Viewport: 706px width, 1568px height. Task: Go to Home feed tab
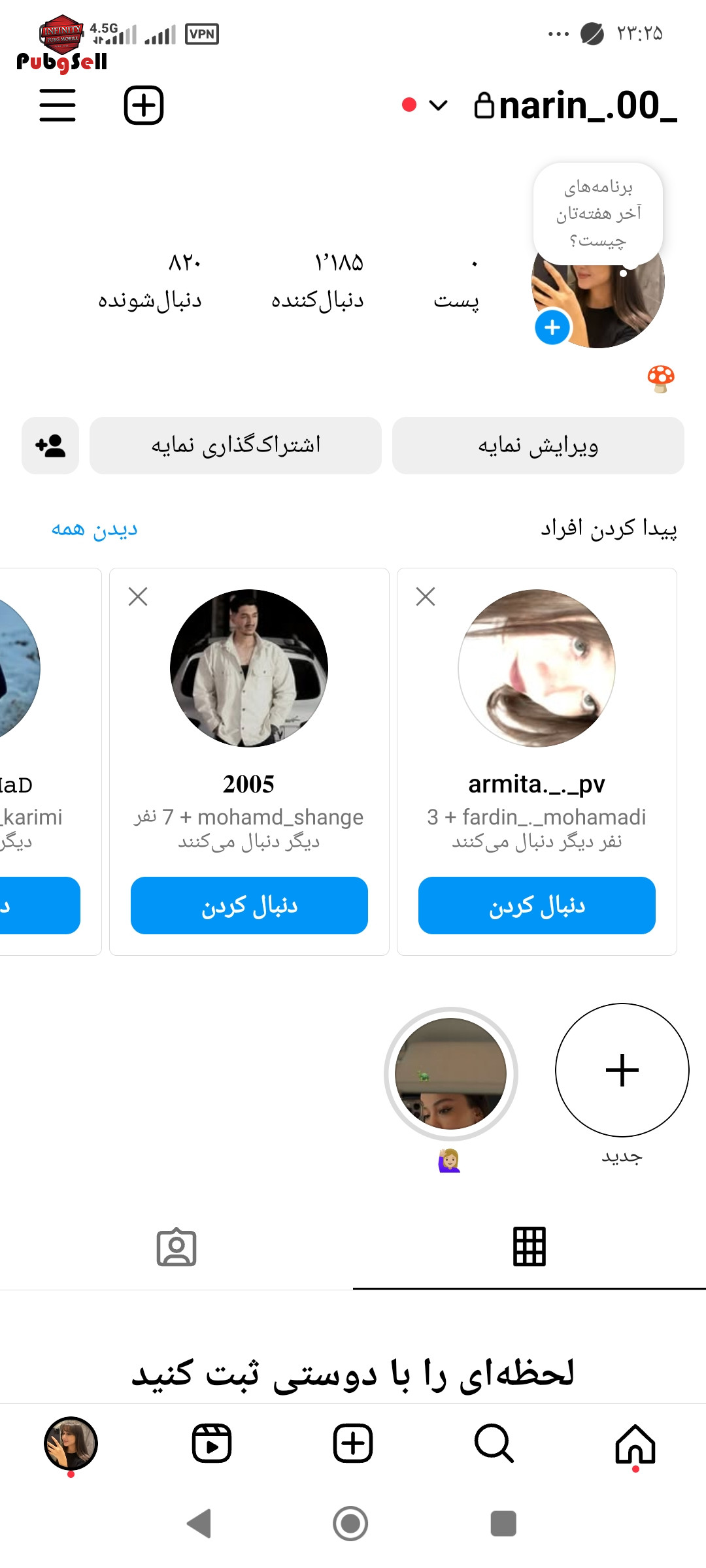635,1444
